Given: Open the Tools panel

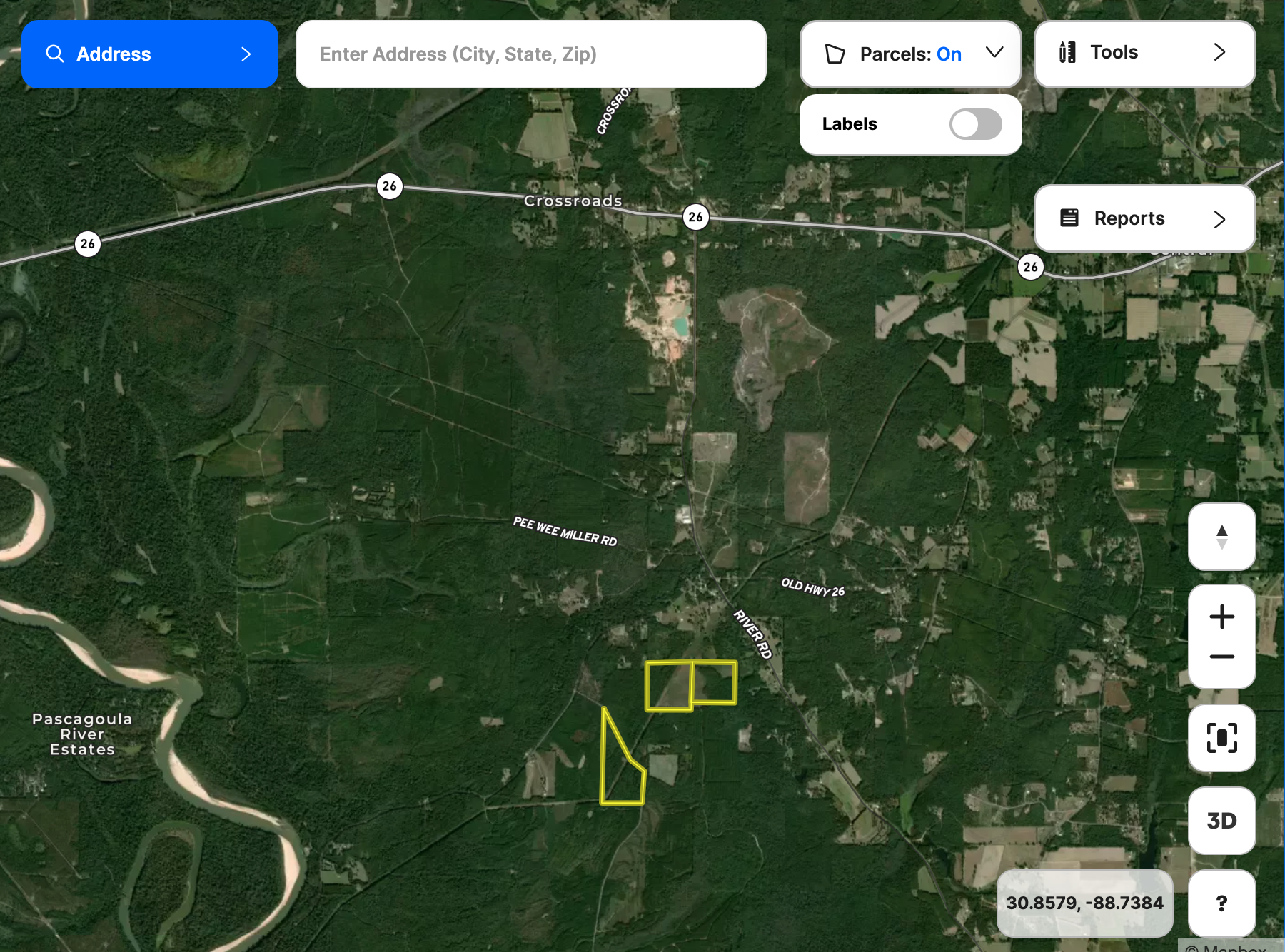Looking at the screenshot, I should [1144, 53].
